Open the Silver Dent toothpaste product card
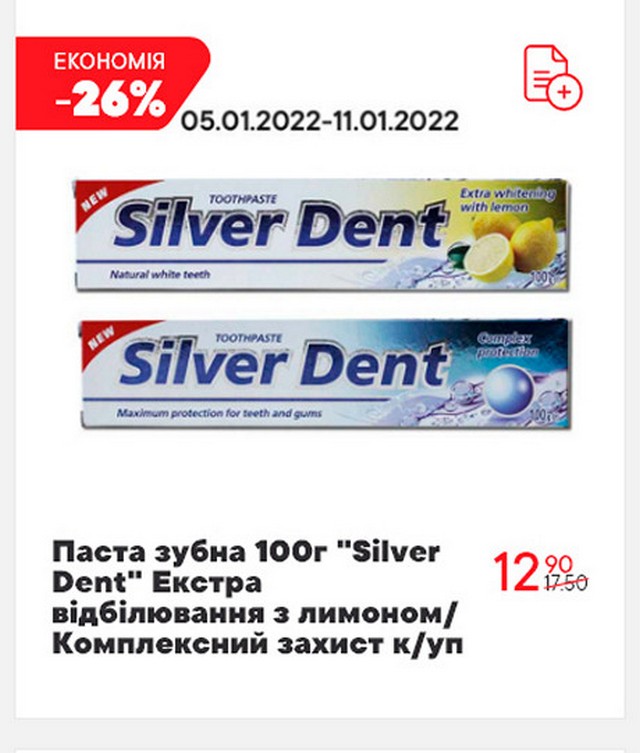The height and width of the screenshot is (753, 640). click(x=320, y=305)
